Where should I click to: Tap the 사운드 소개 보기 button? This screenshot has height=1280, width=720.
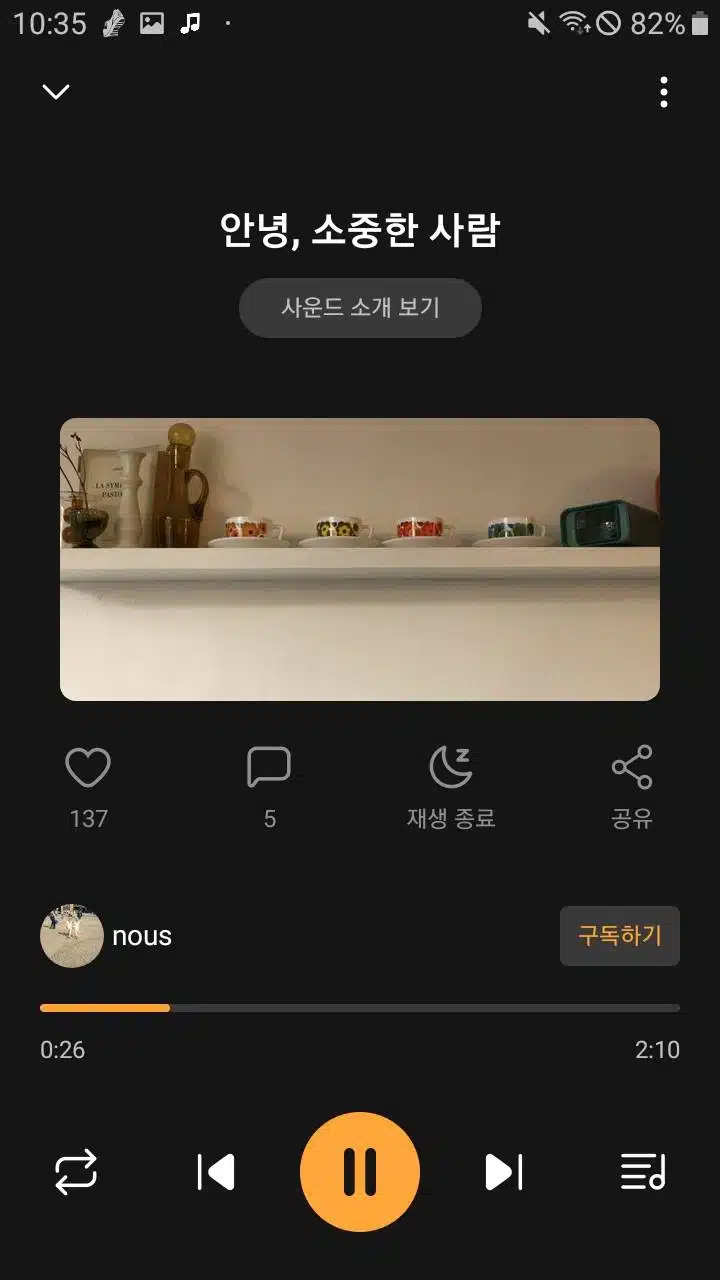pos(360,308)
